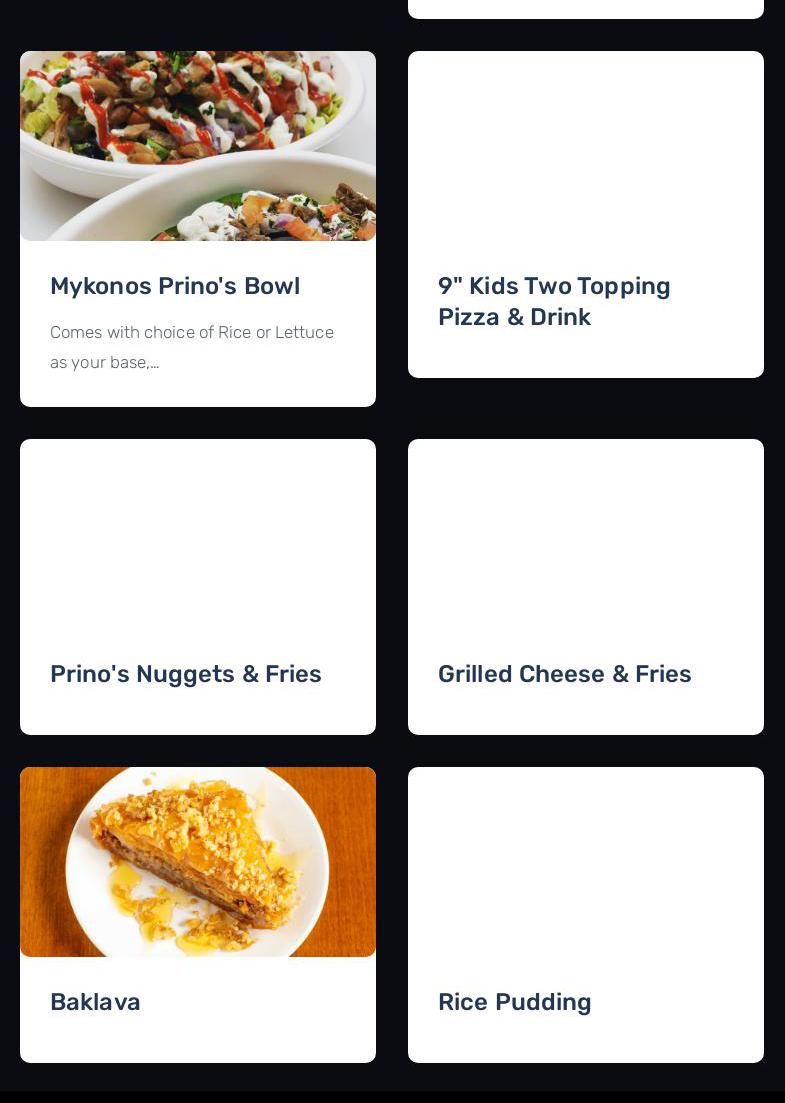Select the 9" Kids Two Topping Pizza & Drink
Viewport: 785px width, 1103px height.
click(554, 301)
